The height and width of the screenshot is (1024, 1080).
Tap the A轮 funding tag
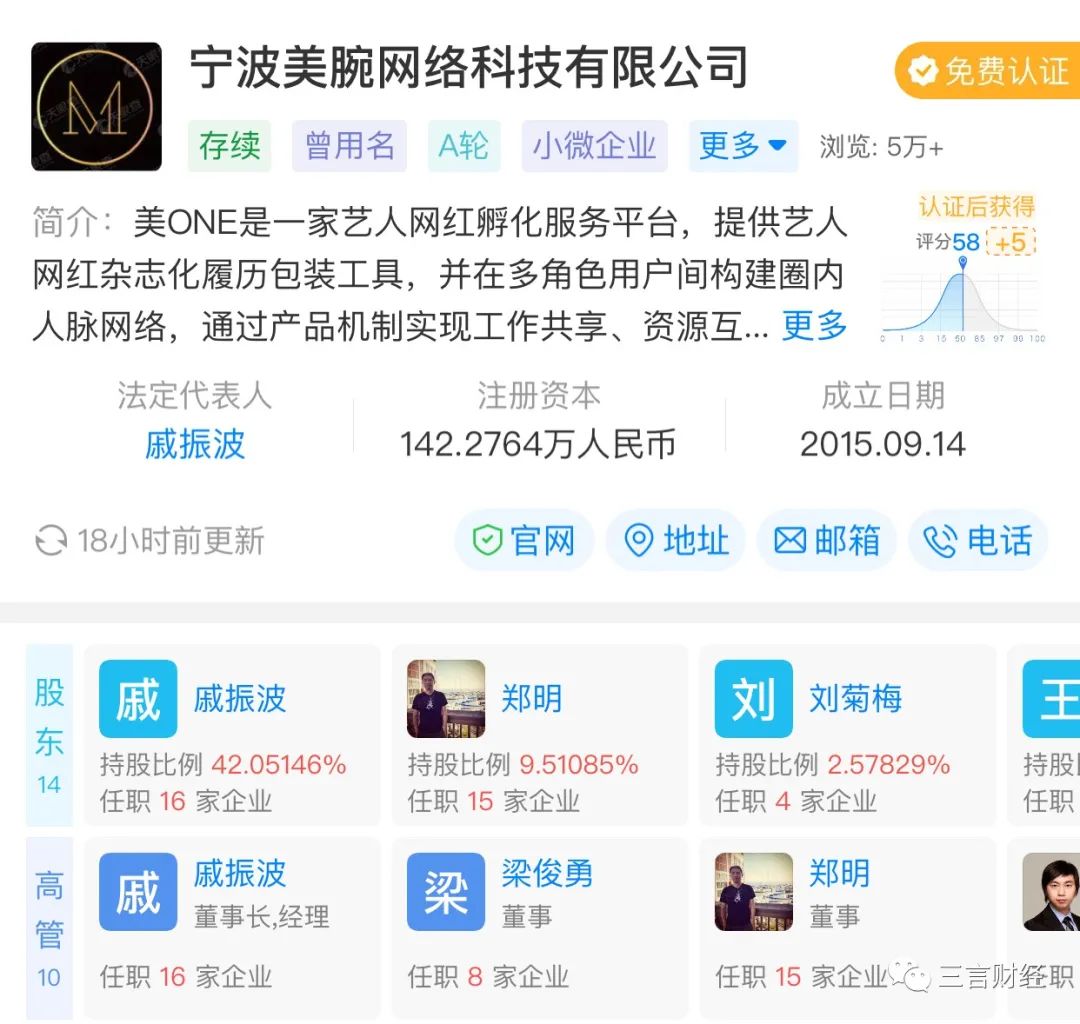click(463, 146)
